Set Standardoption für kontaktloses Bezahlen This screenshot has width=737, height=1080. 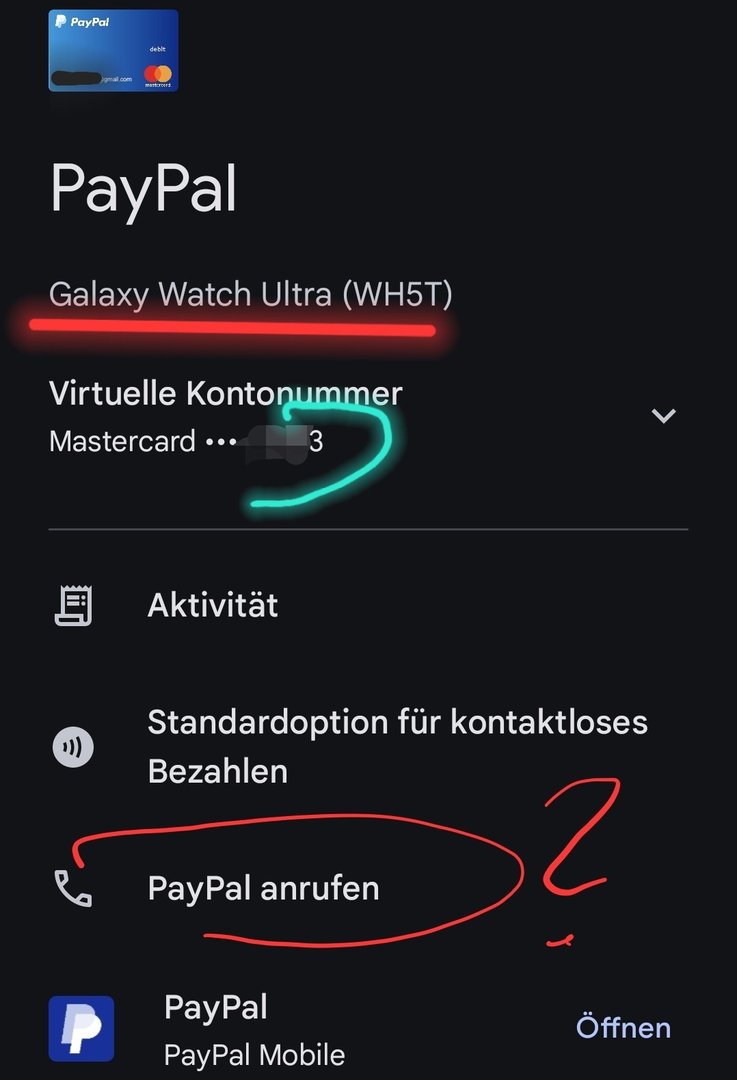point(397,746)
